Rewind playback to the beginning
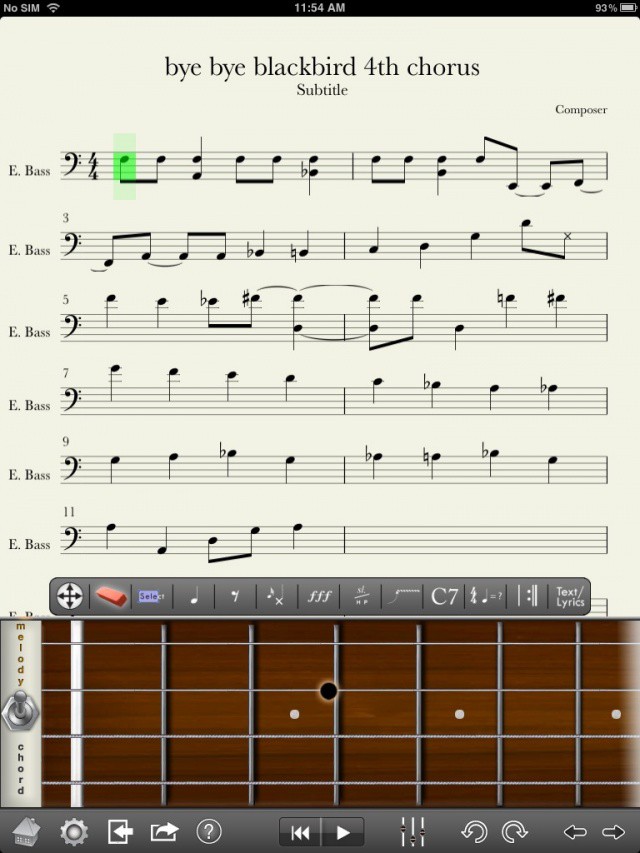The width and height of the screenshot is (640, 853). coord(300,832)
